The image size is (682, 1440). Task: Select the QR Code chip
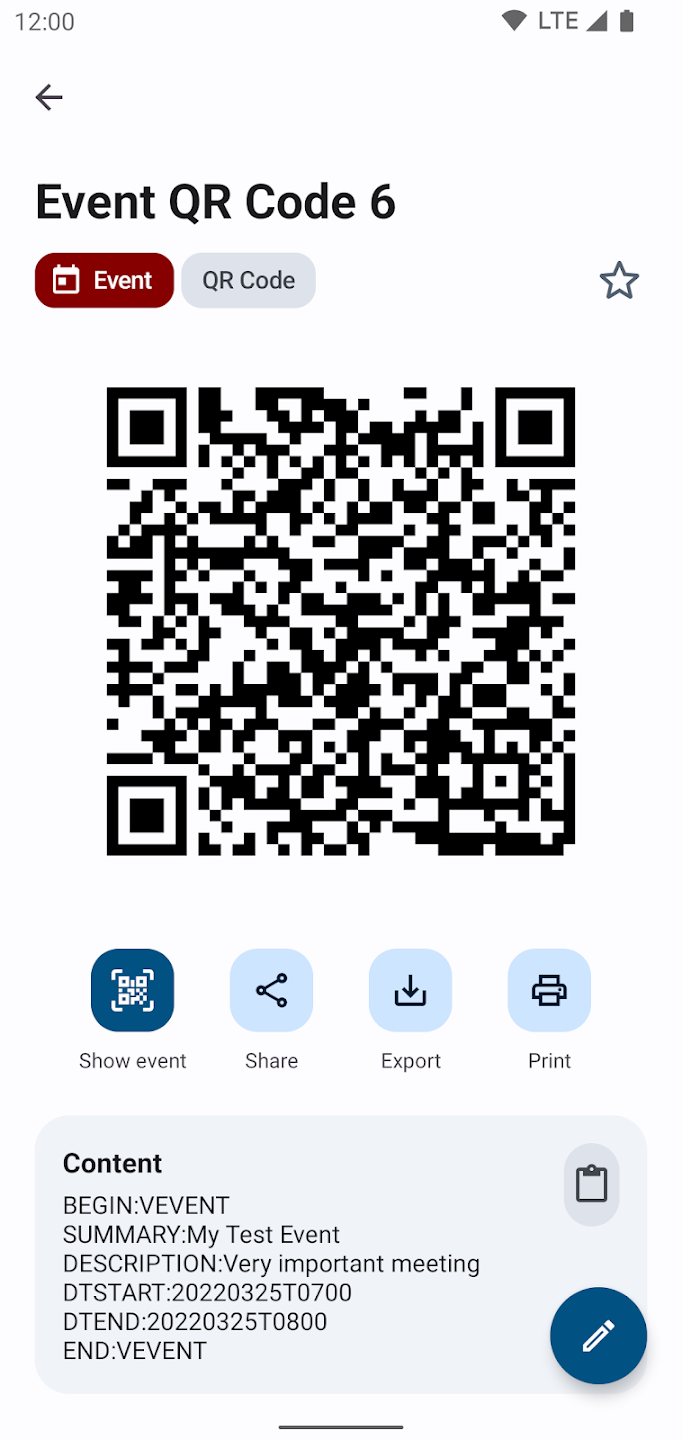click(x=248, y=280)
